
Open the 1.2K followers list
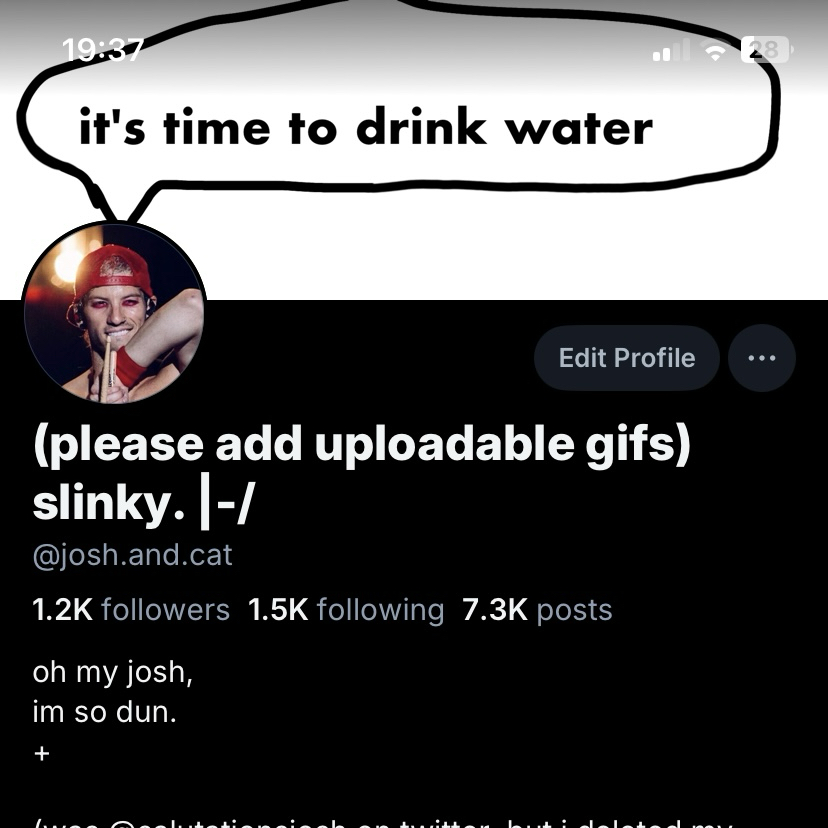click(131, 610)
